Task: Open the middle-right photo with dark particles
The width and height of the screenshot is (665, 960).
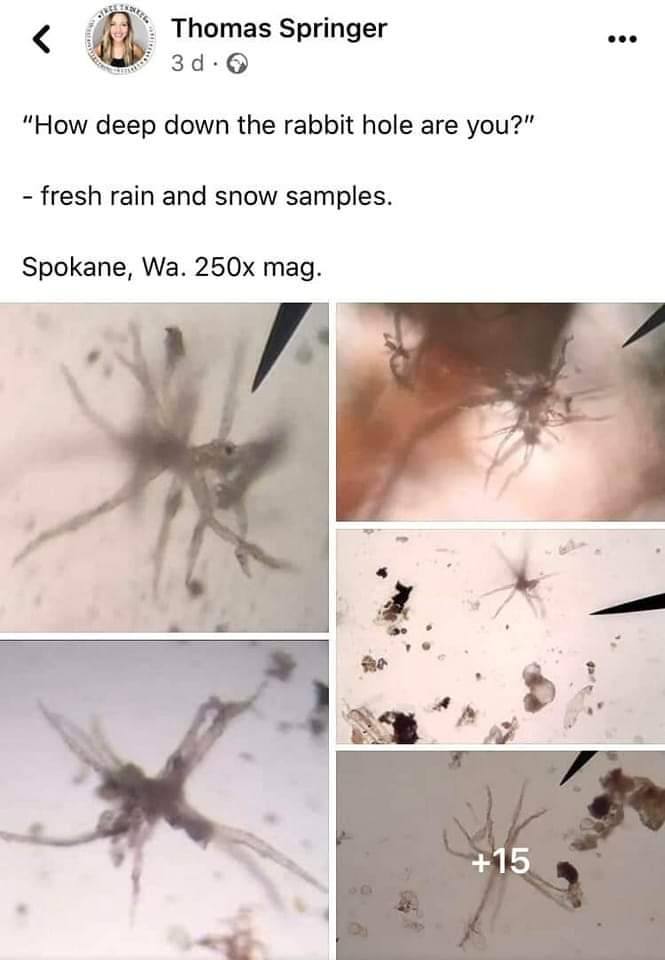Action: tap(500, 637)
